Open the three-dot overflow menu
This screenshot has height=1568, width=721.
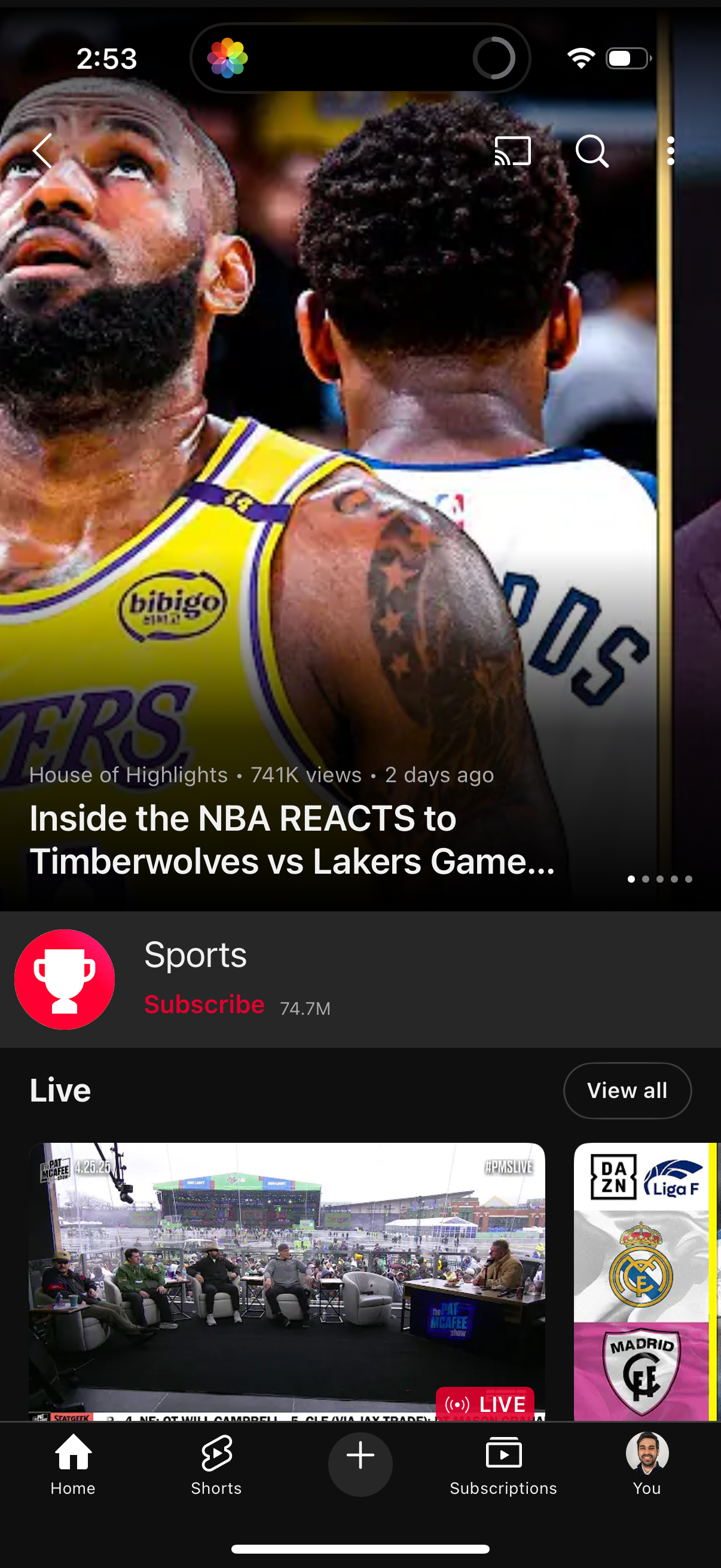671,151
